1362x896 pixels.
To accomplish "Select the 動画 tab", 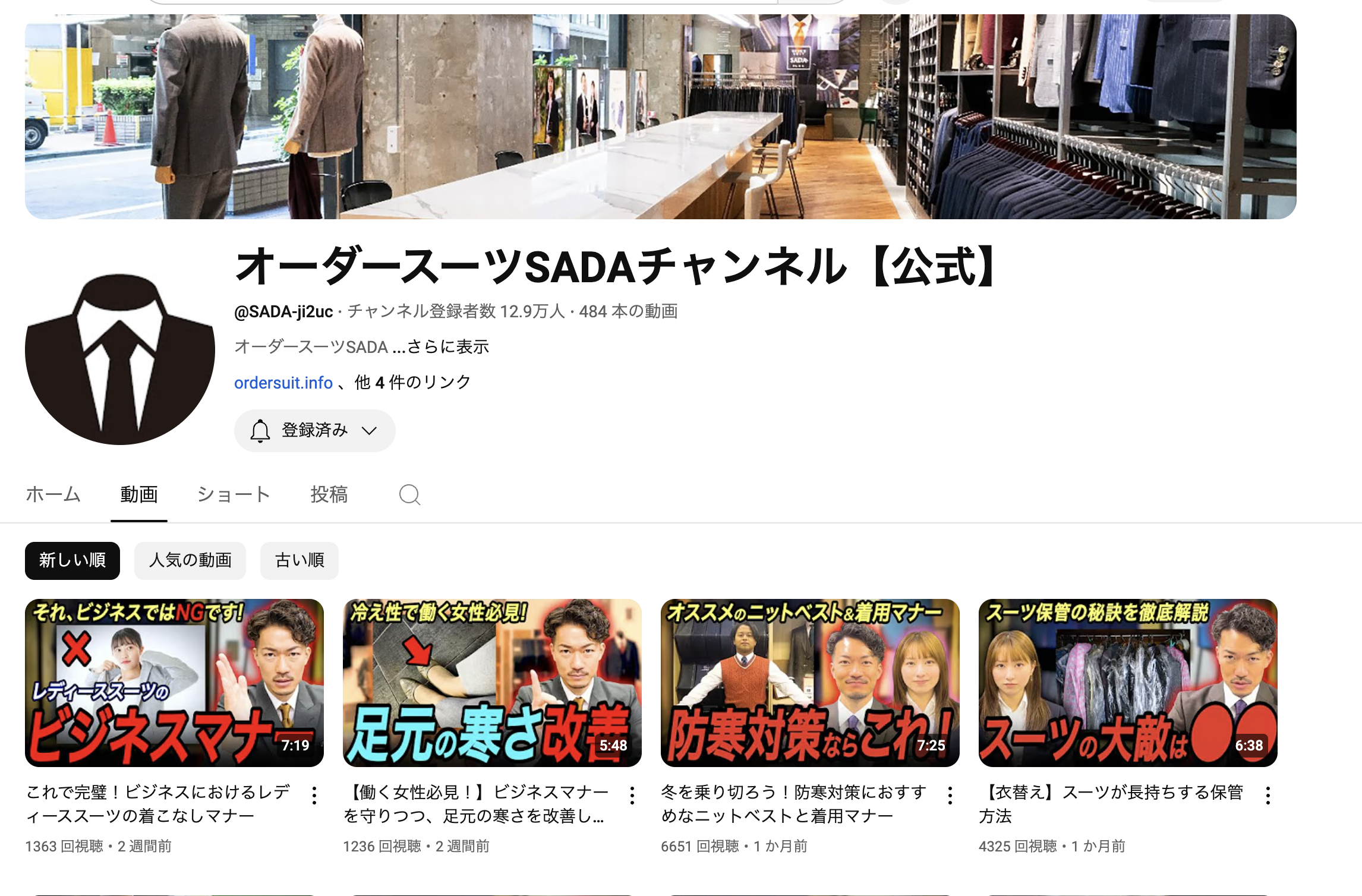I will pos(139,494).
